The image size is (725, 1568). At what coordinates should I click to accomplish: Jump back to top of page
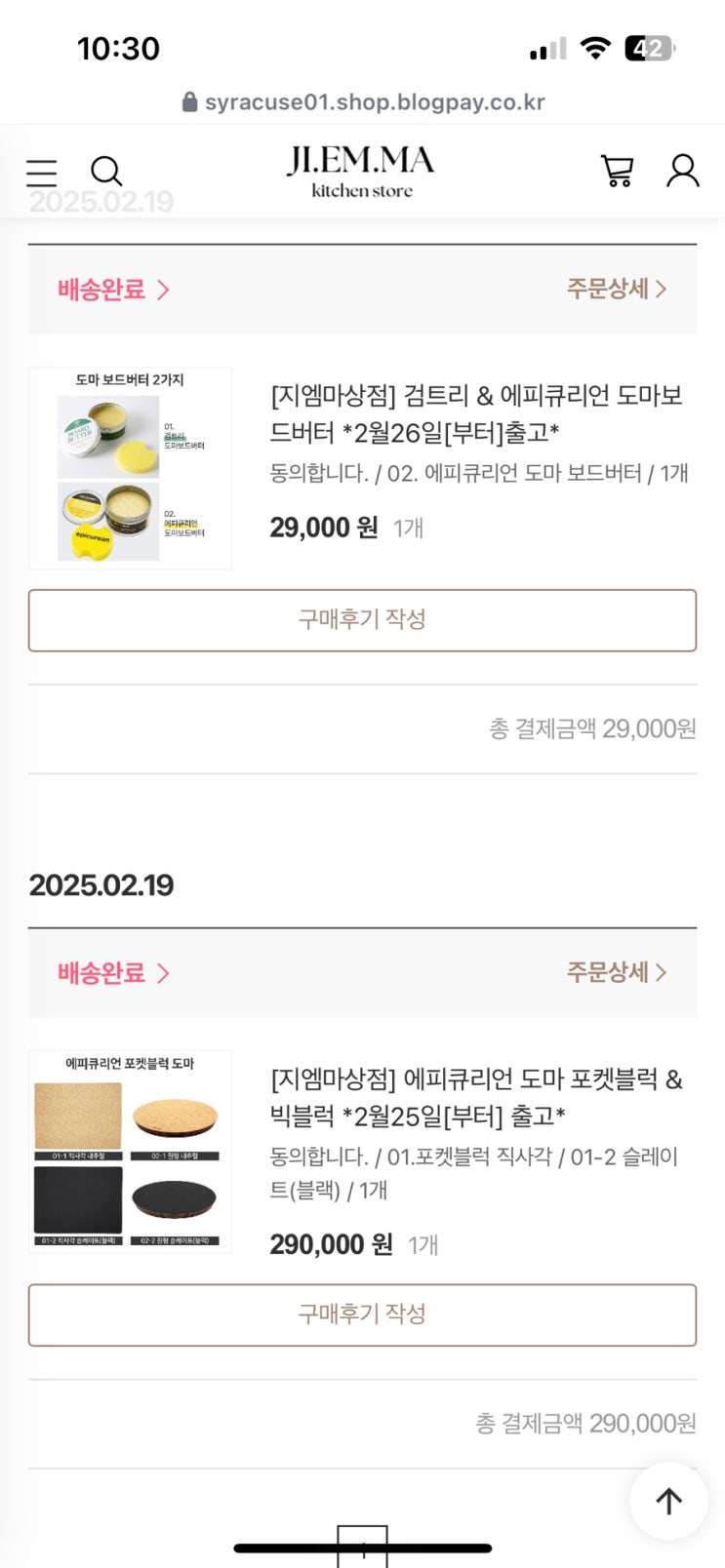point(668,1501)
